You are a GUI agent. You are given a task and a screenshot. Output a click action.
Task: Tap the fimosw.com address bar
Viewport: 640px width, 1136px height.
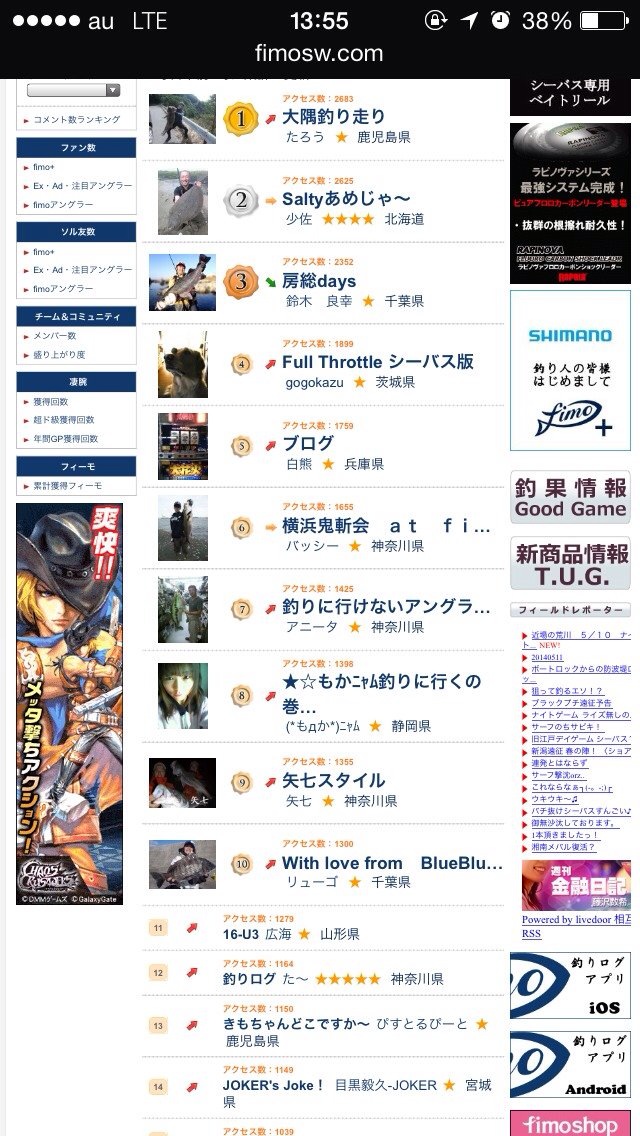tap(319, 53)
